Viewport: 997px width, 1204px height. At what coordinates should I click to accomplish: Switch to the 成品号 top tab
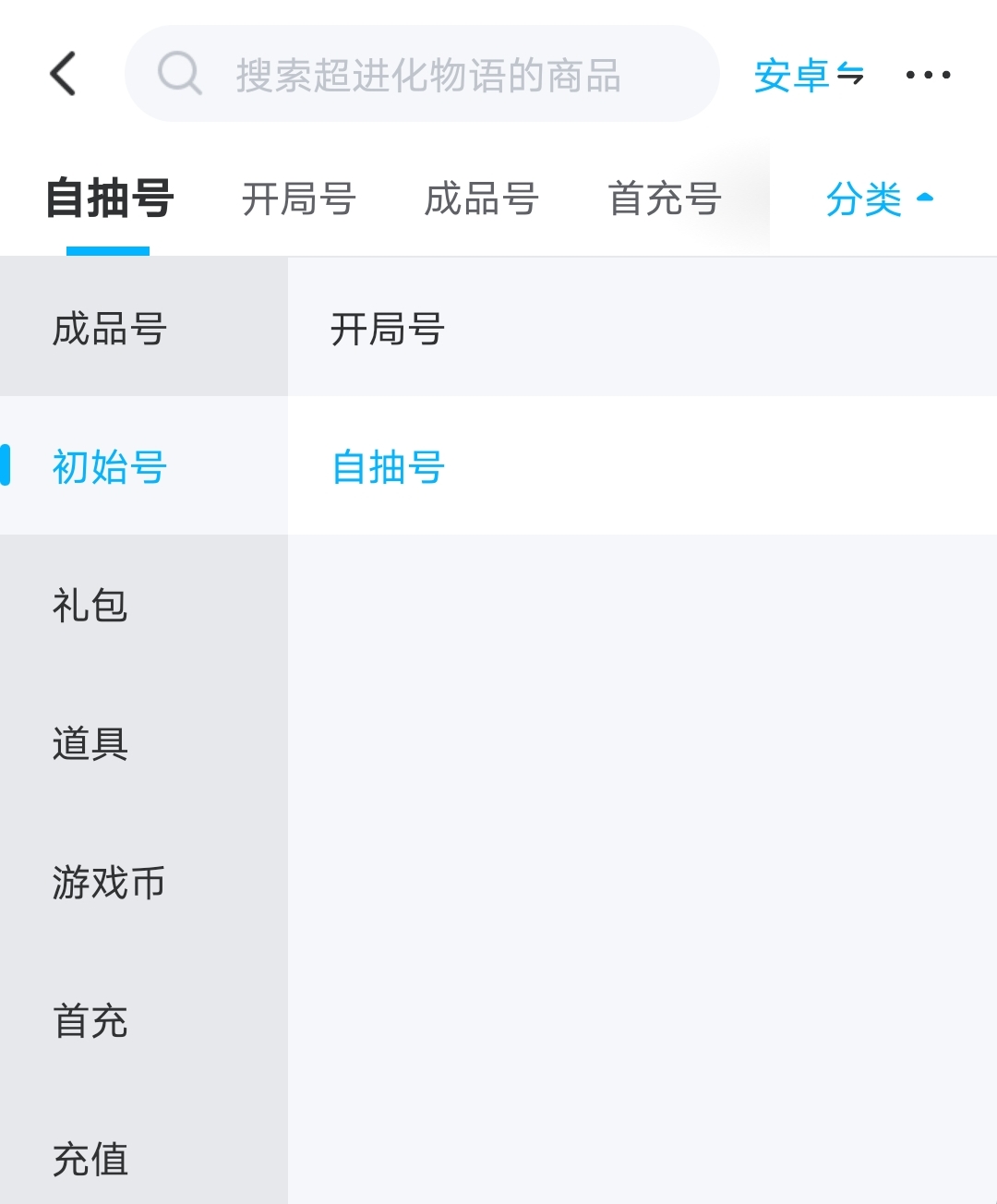(x=481, y=199)
